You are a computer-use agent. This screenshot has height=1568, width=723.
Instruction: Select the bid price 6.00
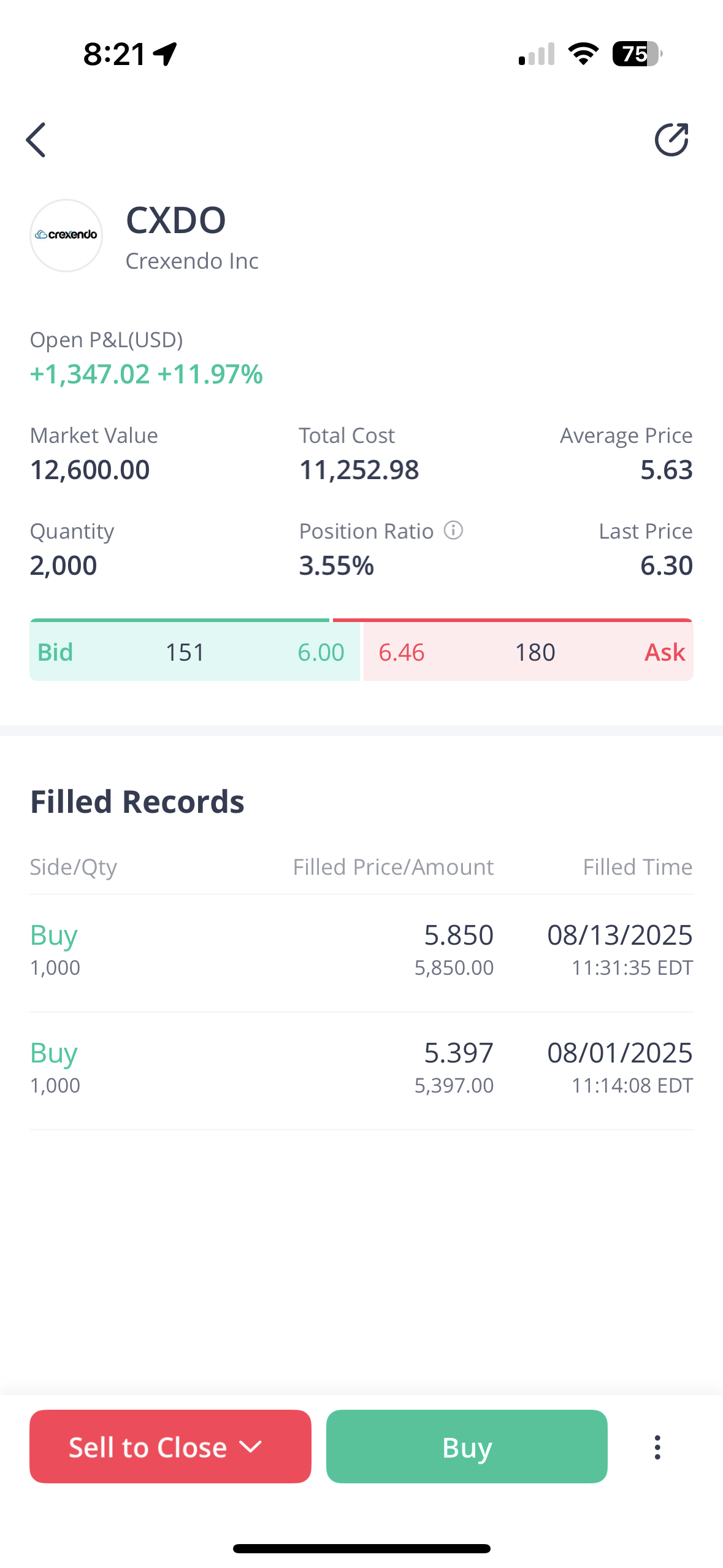[x=321, y=652]
